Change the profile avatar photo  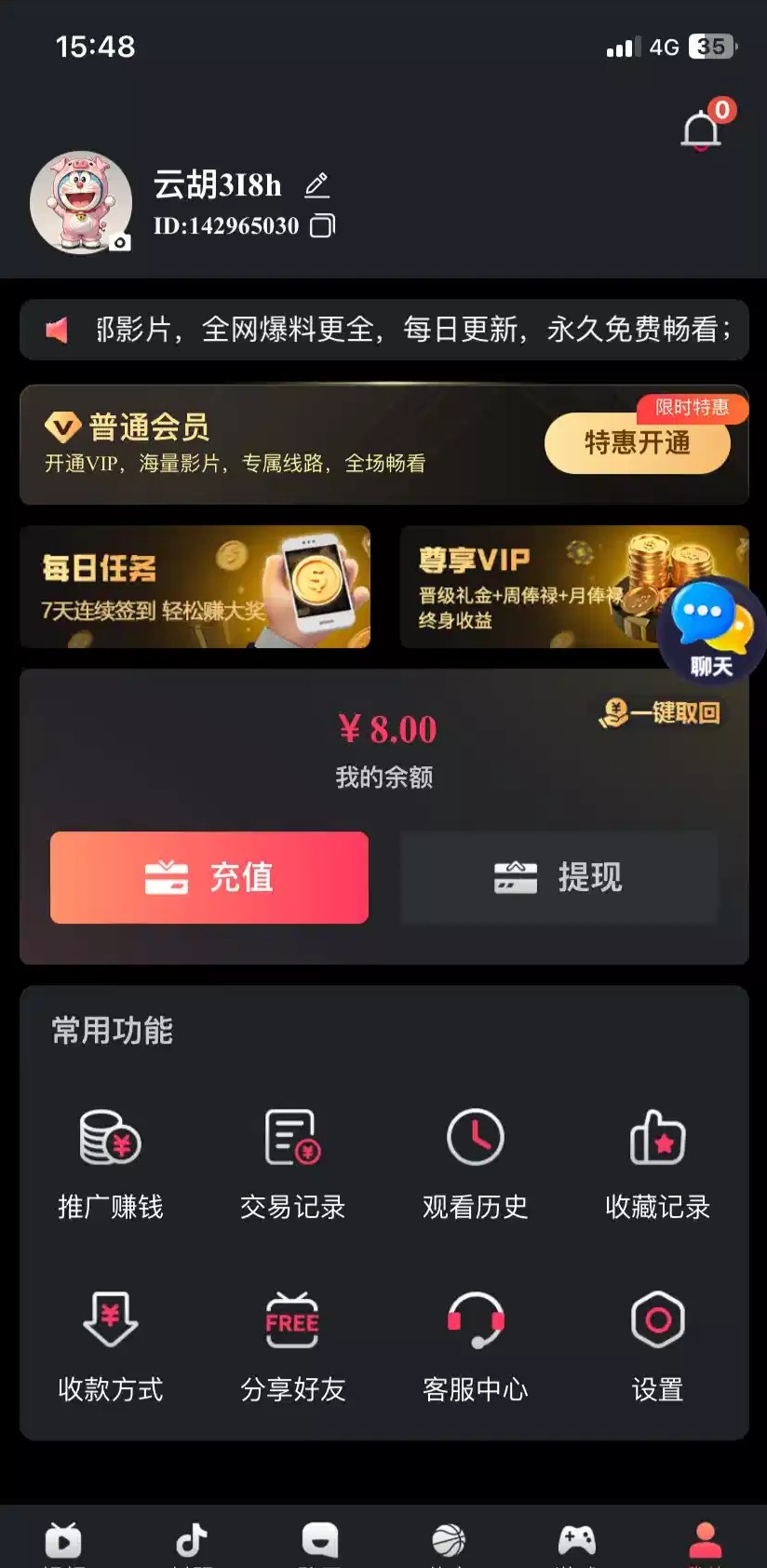119,242
